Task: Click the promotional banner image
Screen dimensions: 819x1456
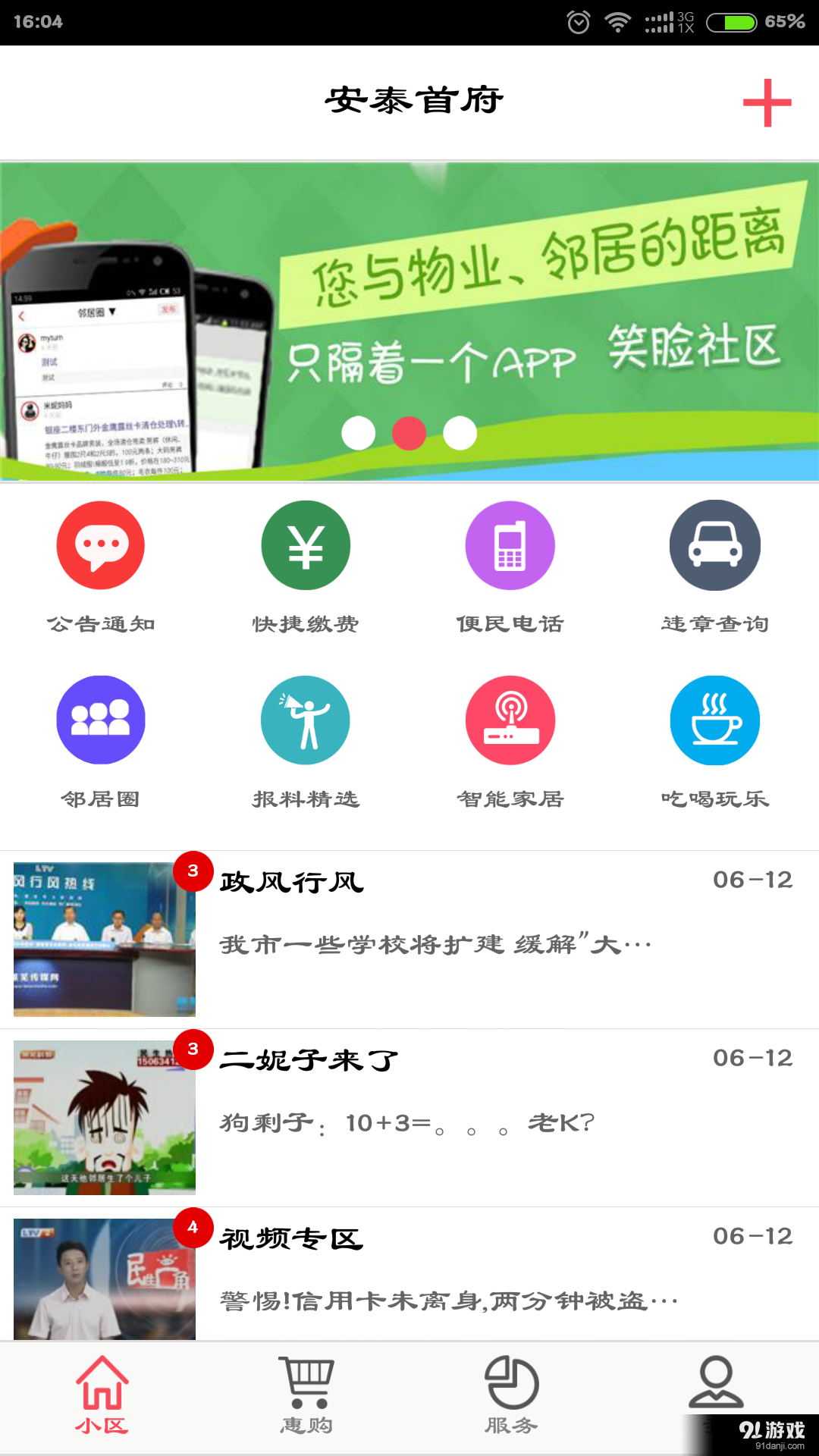Action: click(409, 318)
